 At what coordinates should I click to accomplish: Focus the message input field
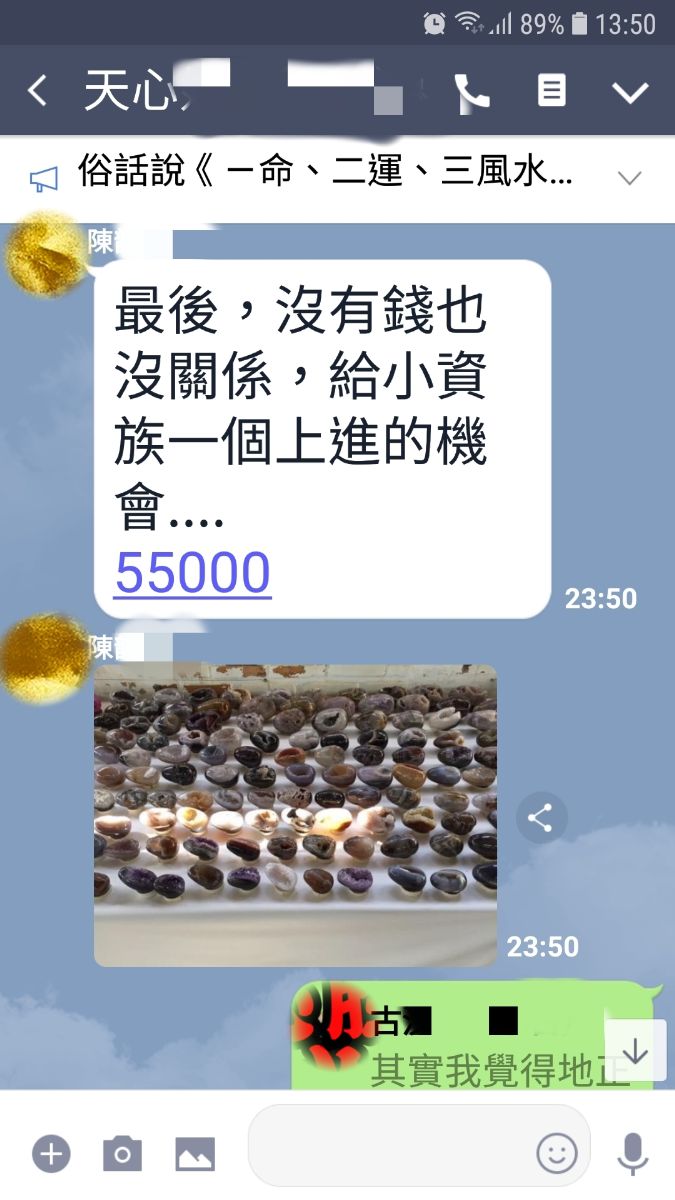coord(390,1154)
